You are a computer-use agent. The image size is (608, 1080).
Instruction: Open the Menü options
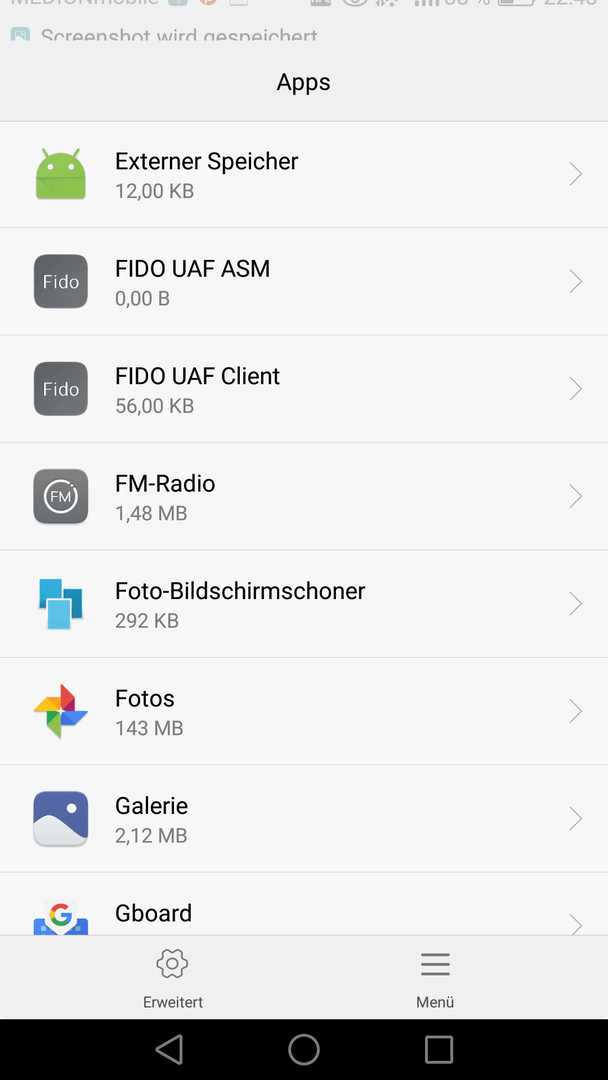click(x=435, y=978)
